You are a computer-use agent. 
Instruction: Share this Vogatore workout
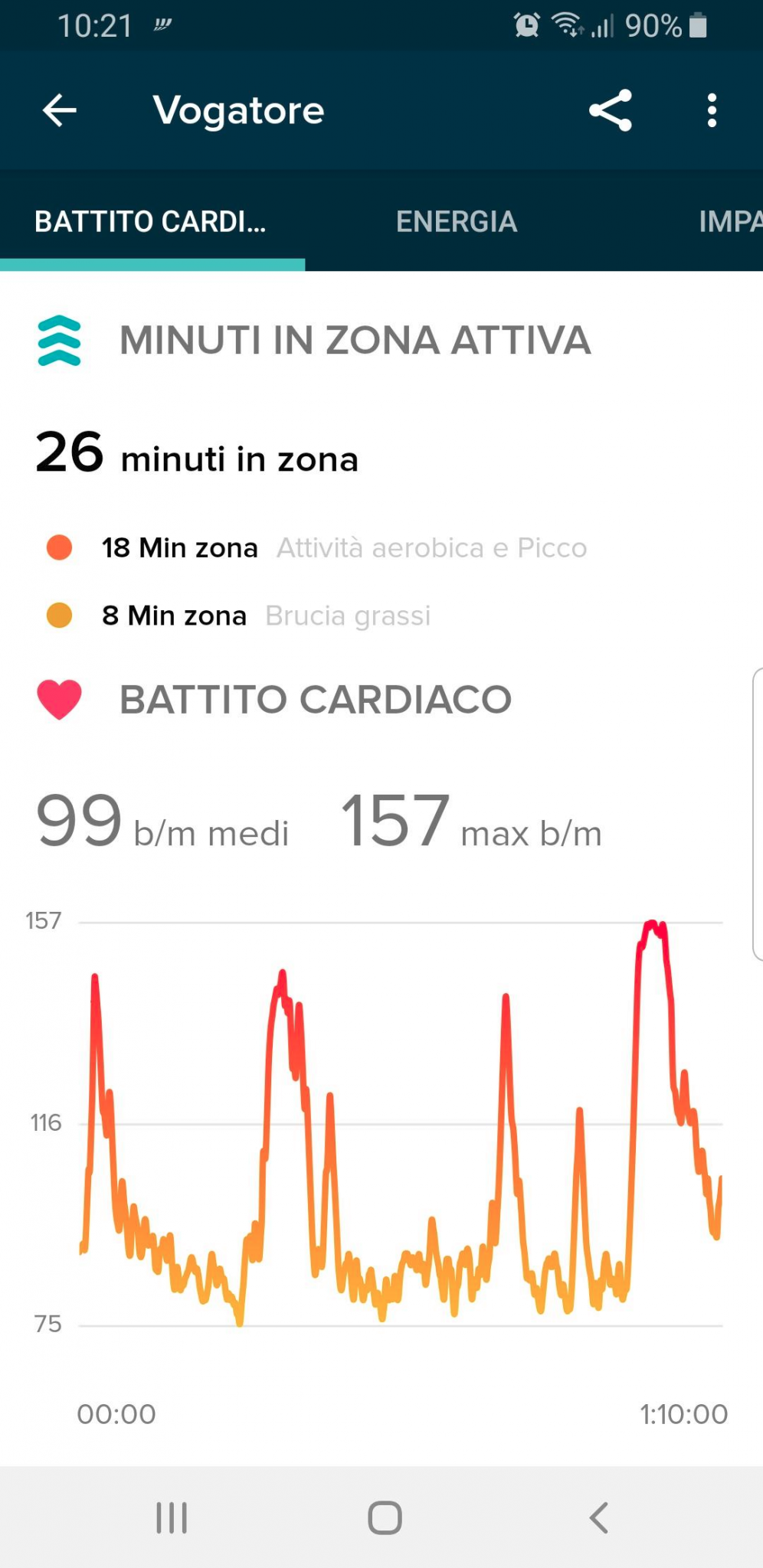[x=610, y=111]
